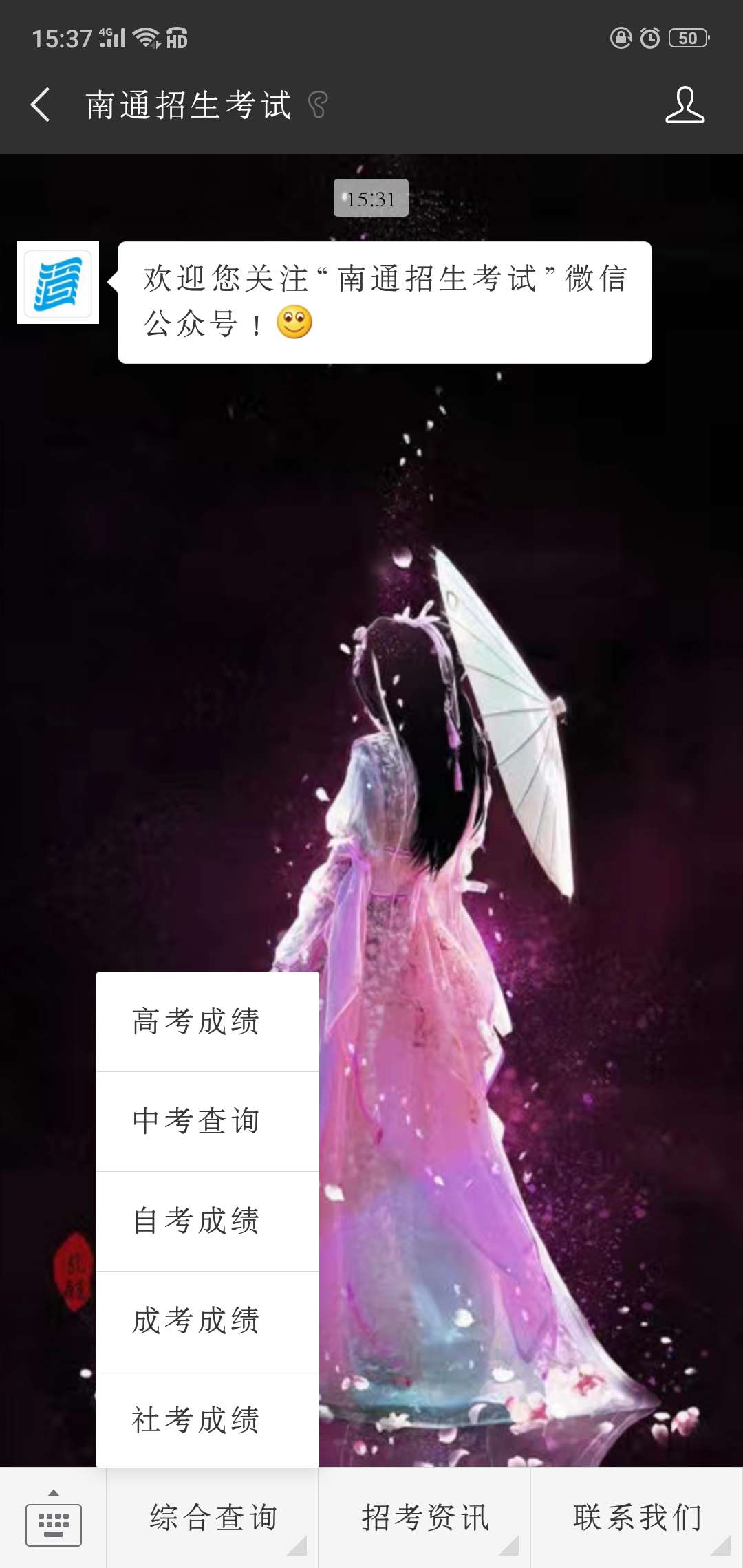Go back from 南通招生考试 chat
The image size is (743, 1568).
click(41, 105)
